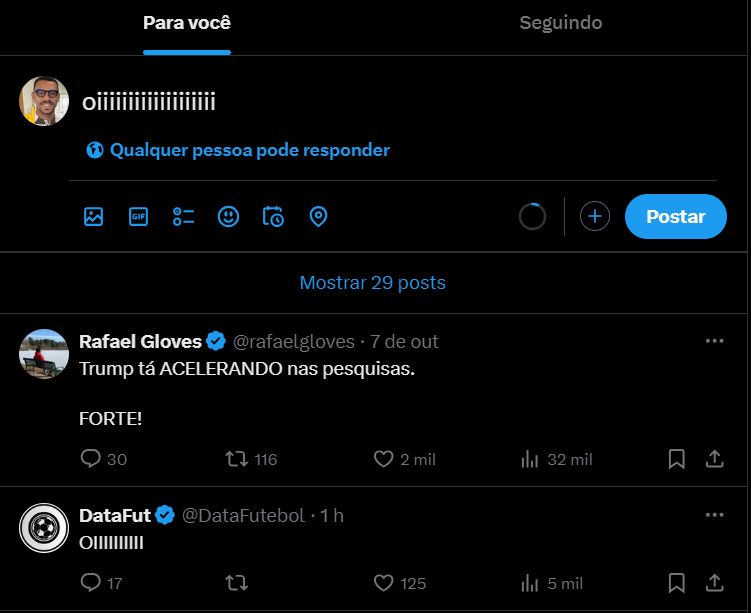Add location tag to the post
The image size is (751, 613).
318,216
